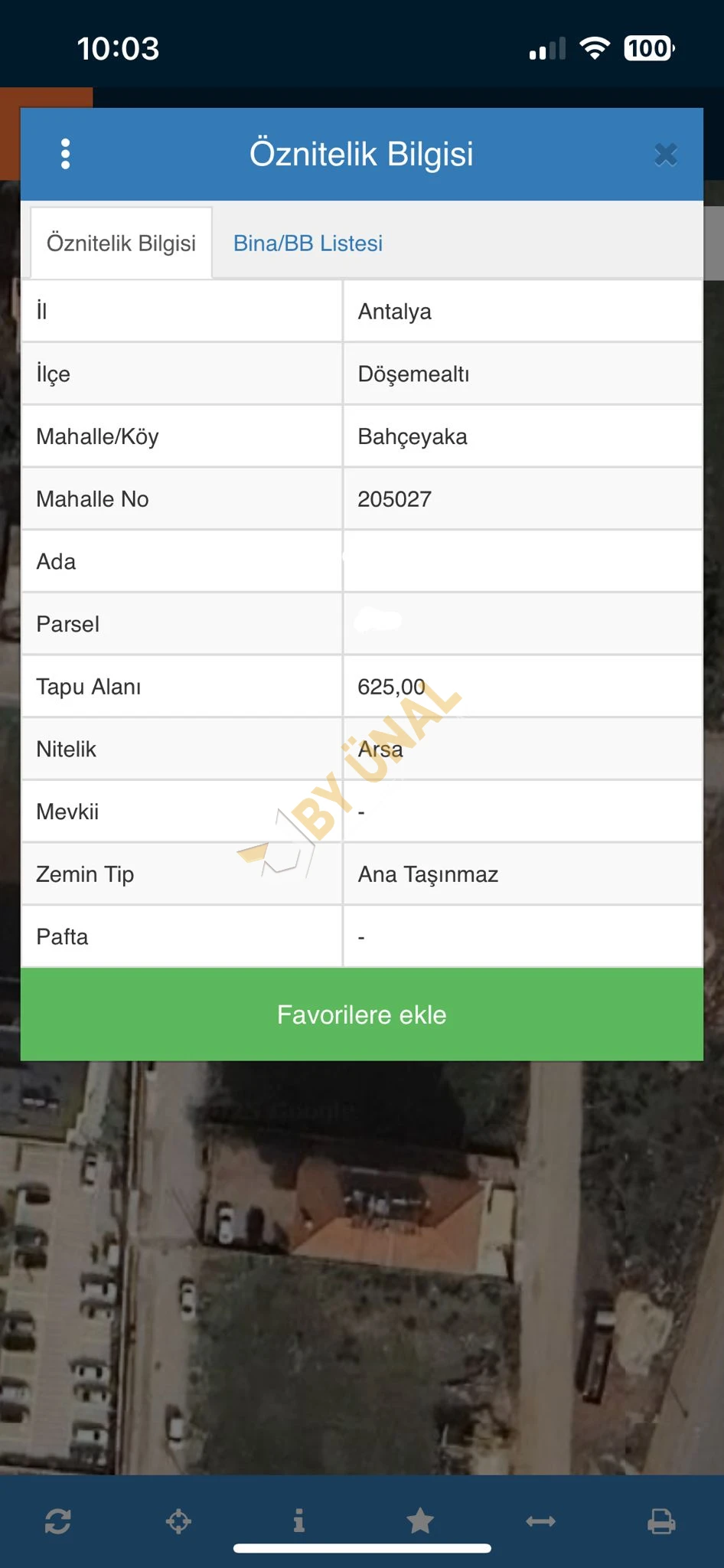This screenshot has width=724, height=1568.
Task: Tap the refresh icon in the bottom toolbar
Action: pyautogui.click(x=58, y=1521)
